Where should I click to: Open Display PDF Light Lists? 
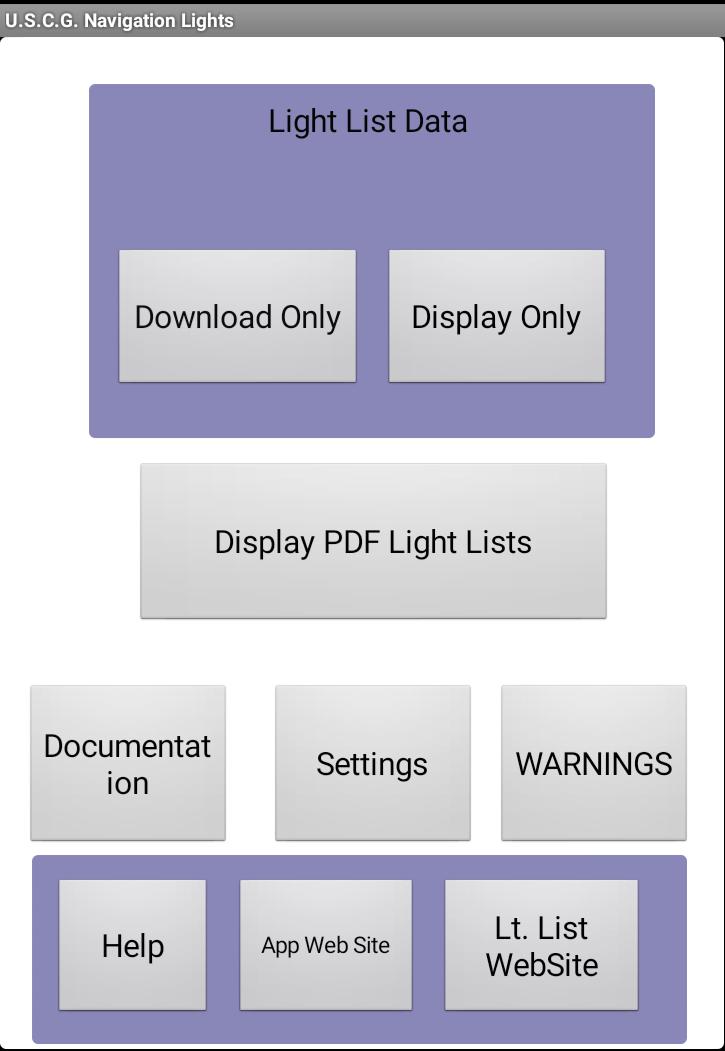tap(373, 541)
